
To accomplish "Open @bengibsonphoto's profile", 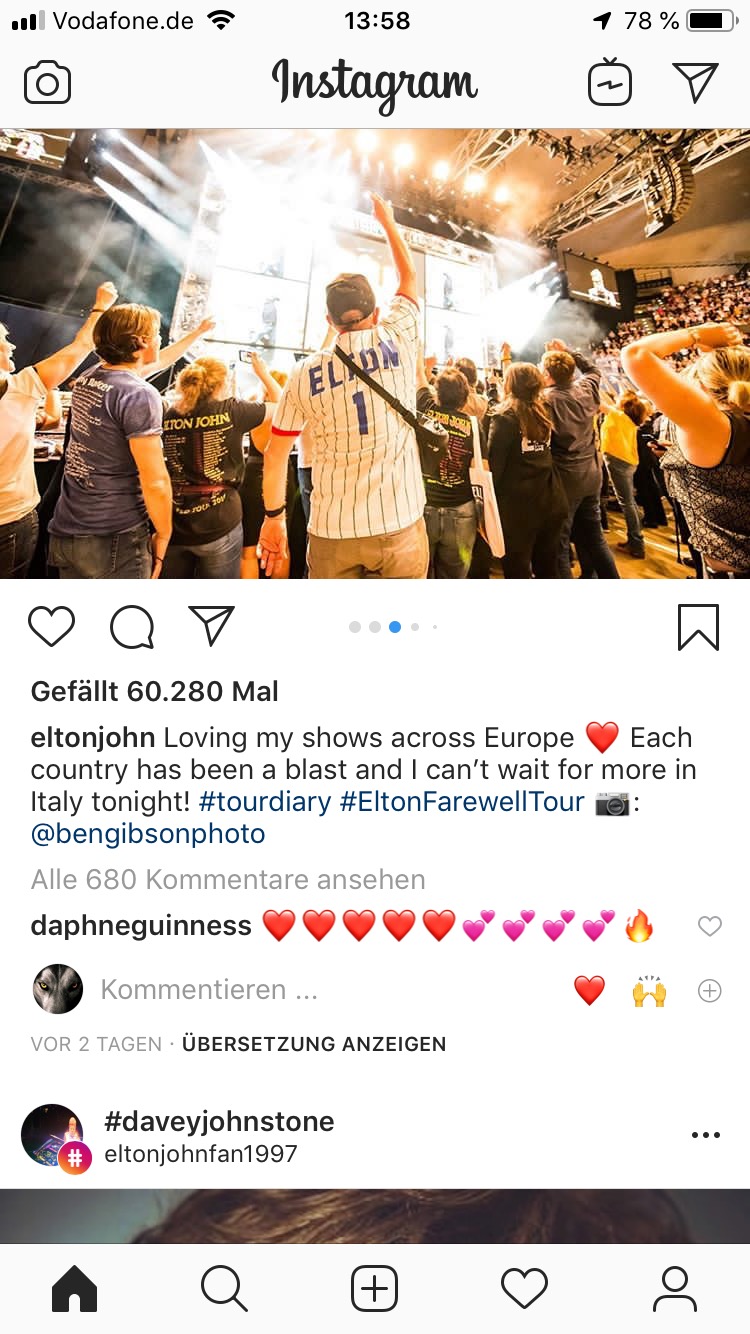I will (148, 834).
